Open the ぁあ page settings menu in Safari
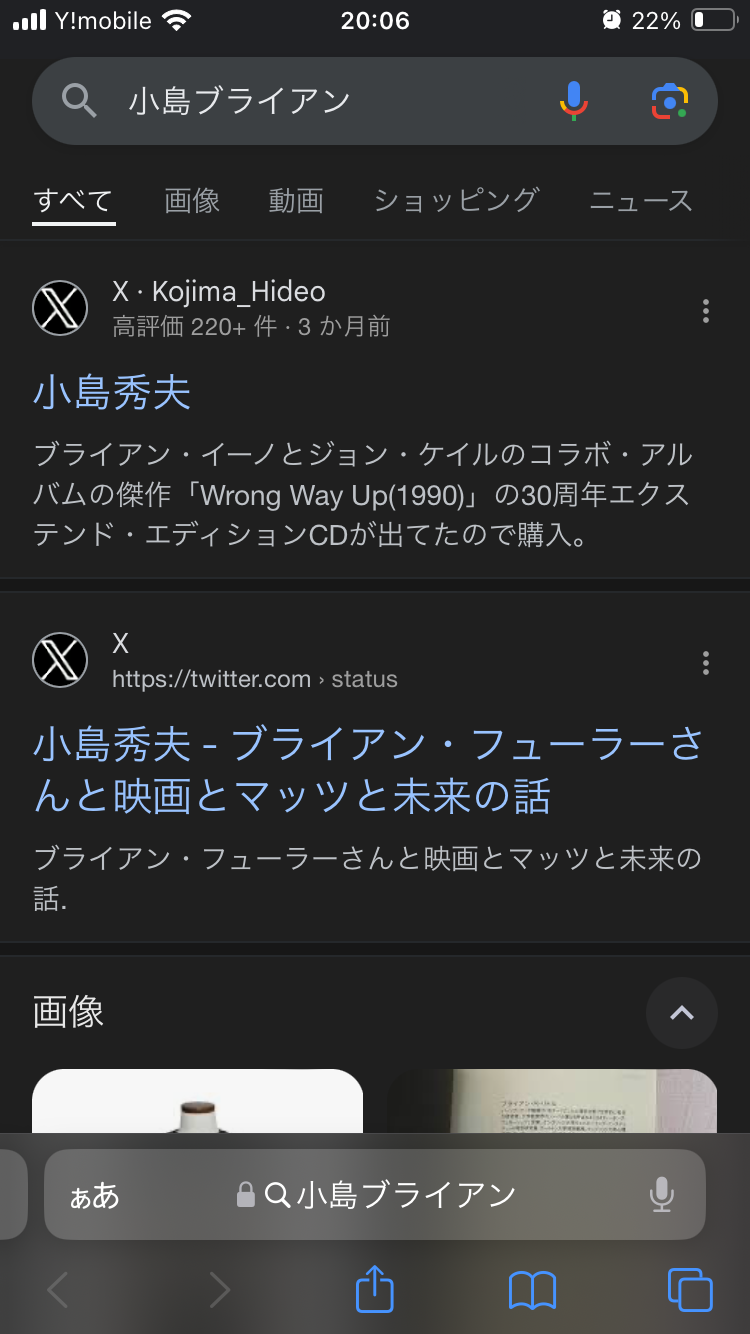Screen dimensions: 750x1334 pos(94,1195)
